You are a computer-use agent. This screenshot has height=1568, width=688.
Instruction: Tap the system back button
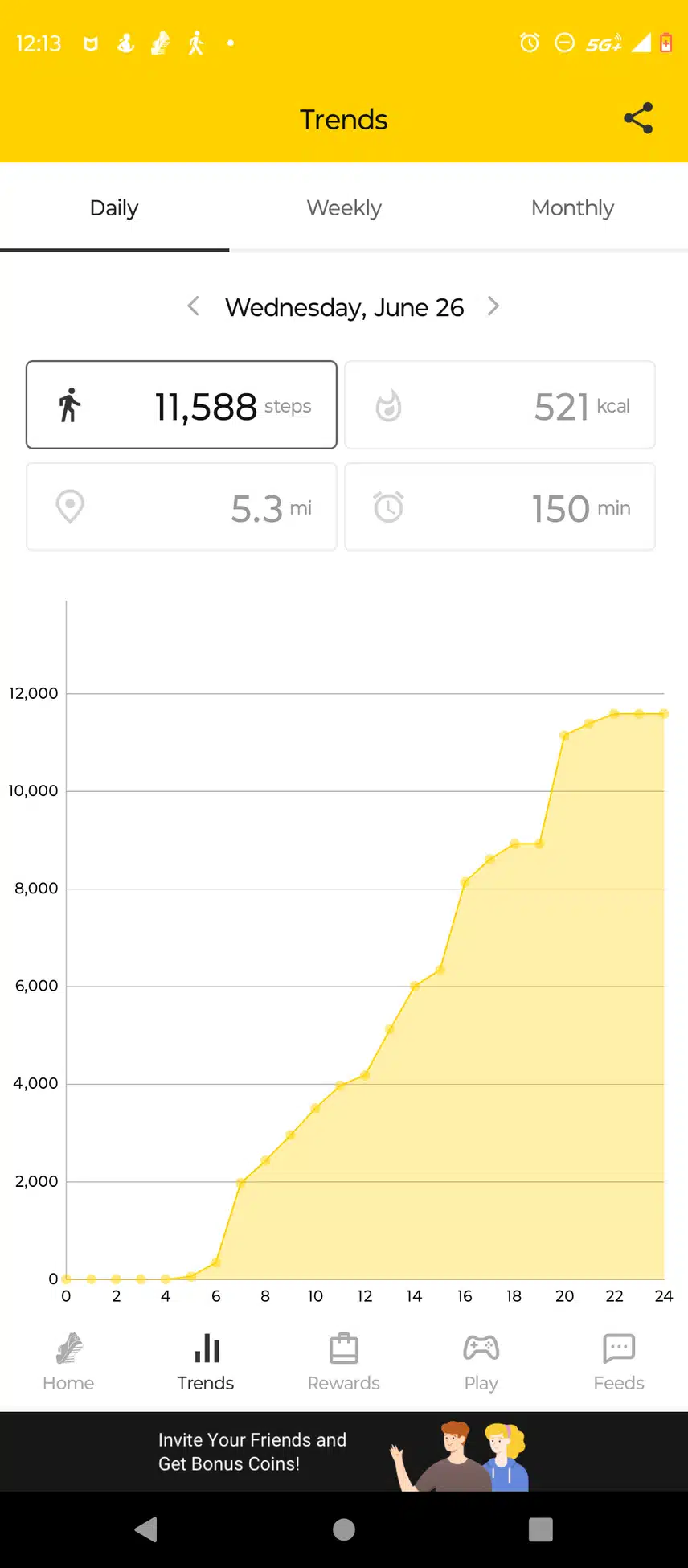coord(146,1529)
